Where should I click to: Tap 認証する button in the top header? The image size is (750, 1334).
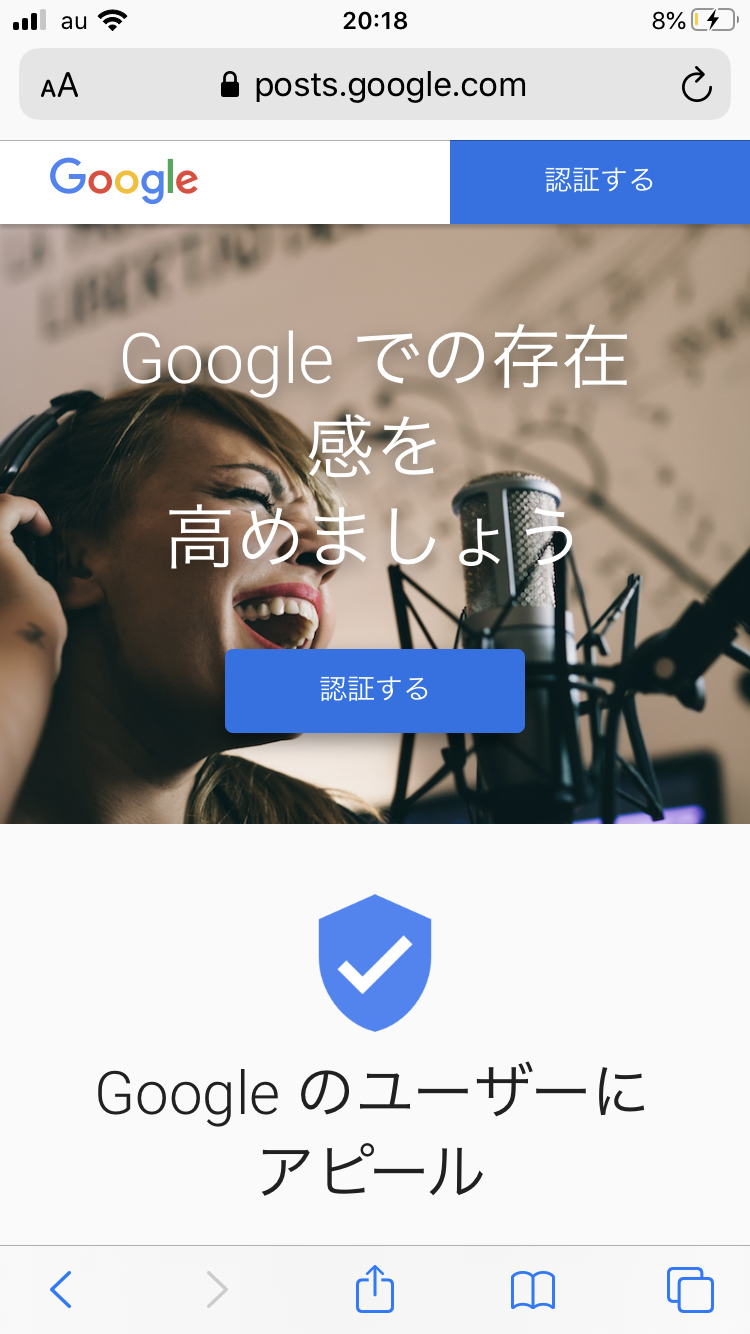click(599, 181)
